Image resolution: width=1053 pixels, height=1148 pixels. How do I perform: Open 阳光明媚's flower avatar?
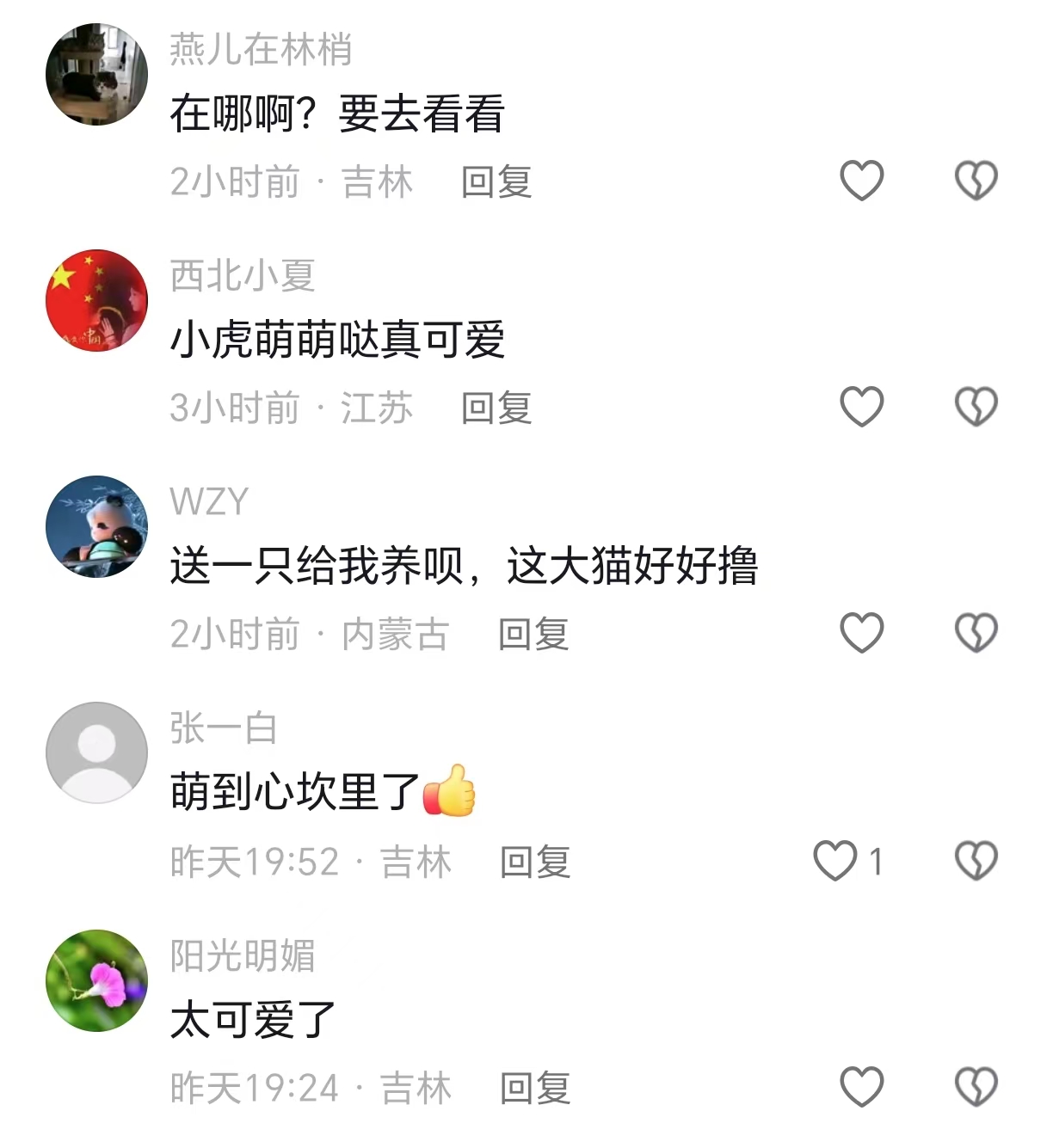pyautogui.click(x=95, y=979)
